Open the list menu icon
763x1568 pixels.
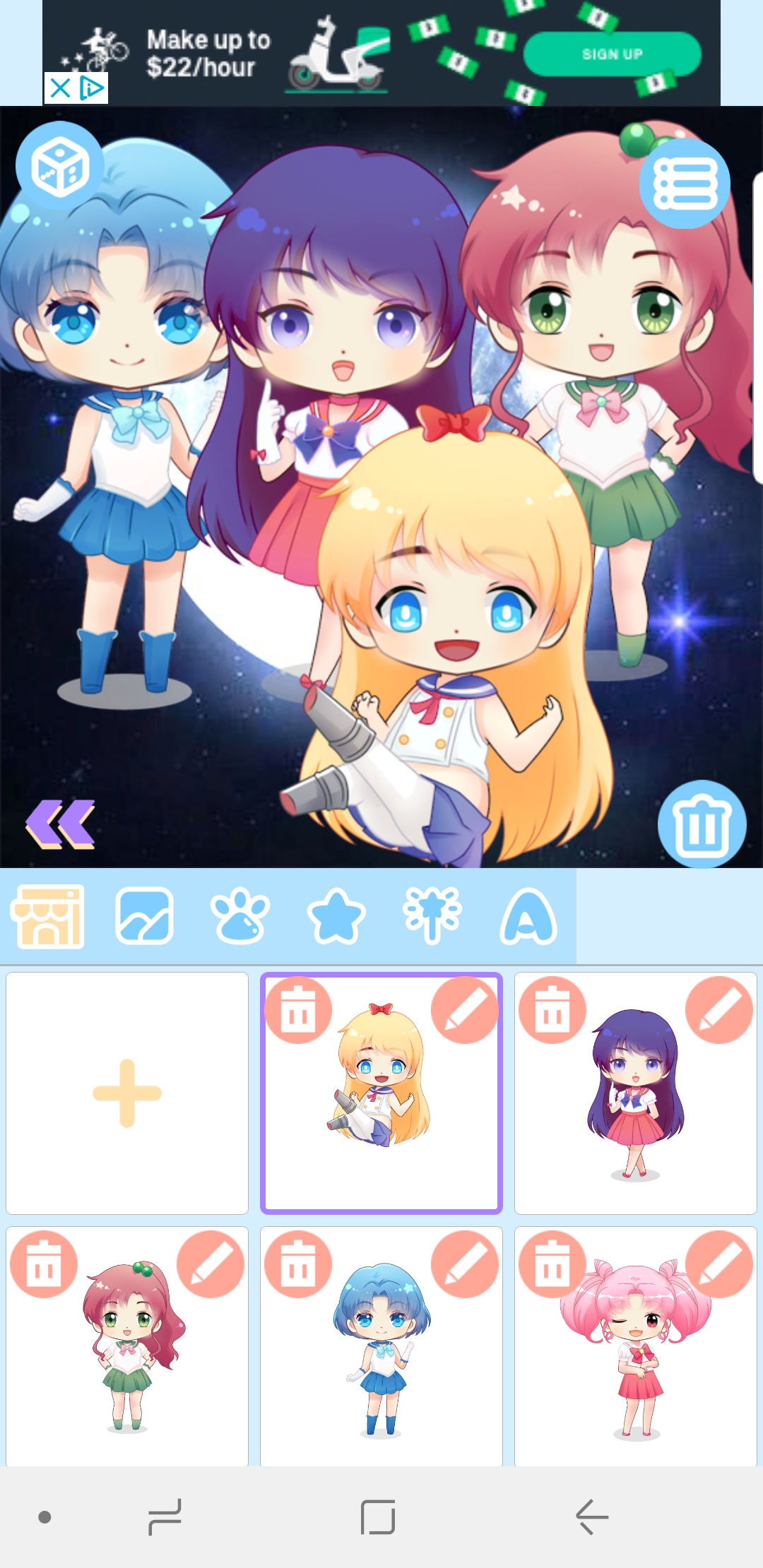click(684, 184)
